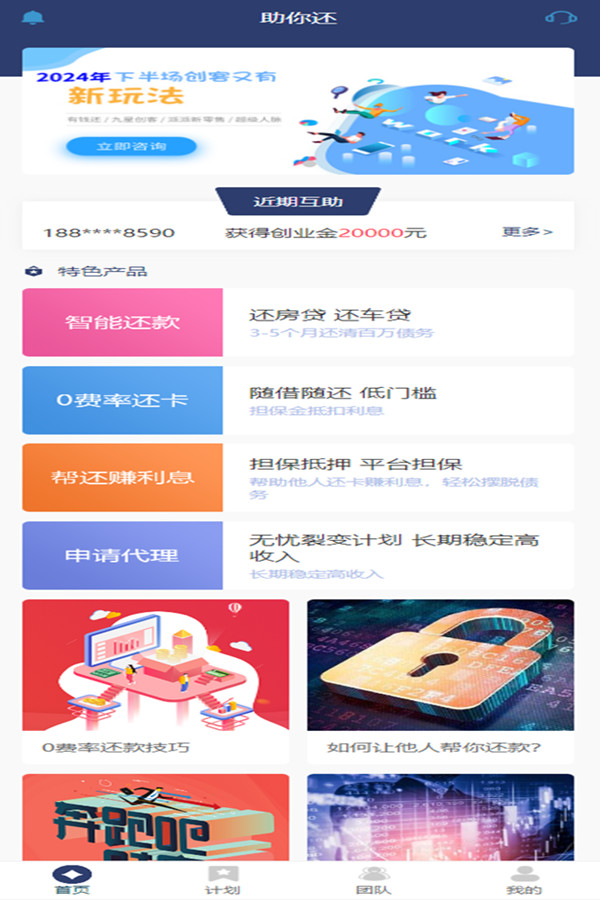The height and width of the screenshot is (900, 600).
Task: Open 申请代理 product
Action: pos(123,555)
